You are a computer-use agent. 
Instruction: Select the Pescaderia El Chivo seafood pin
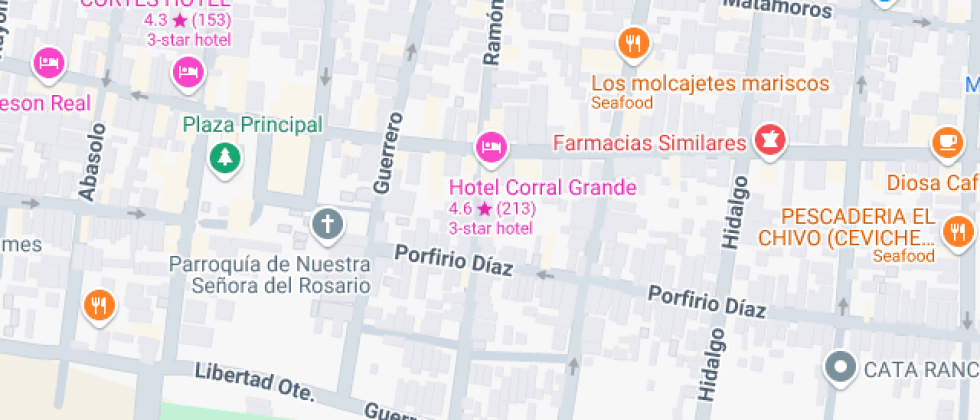point(958,232)
